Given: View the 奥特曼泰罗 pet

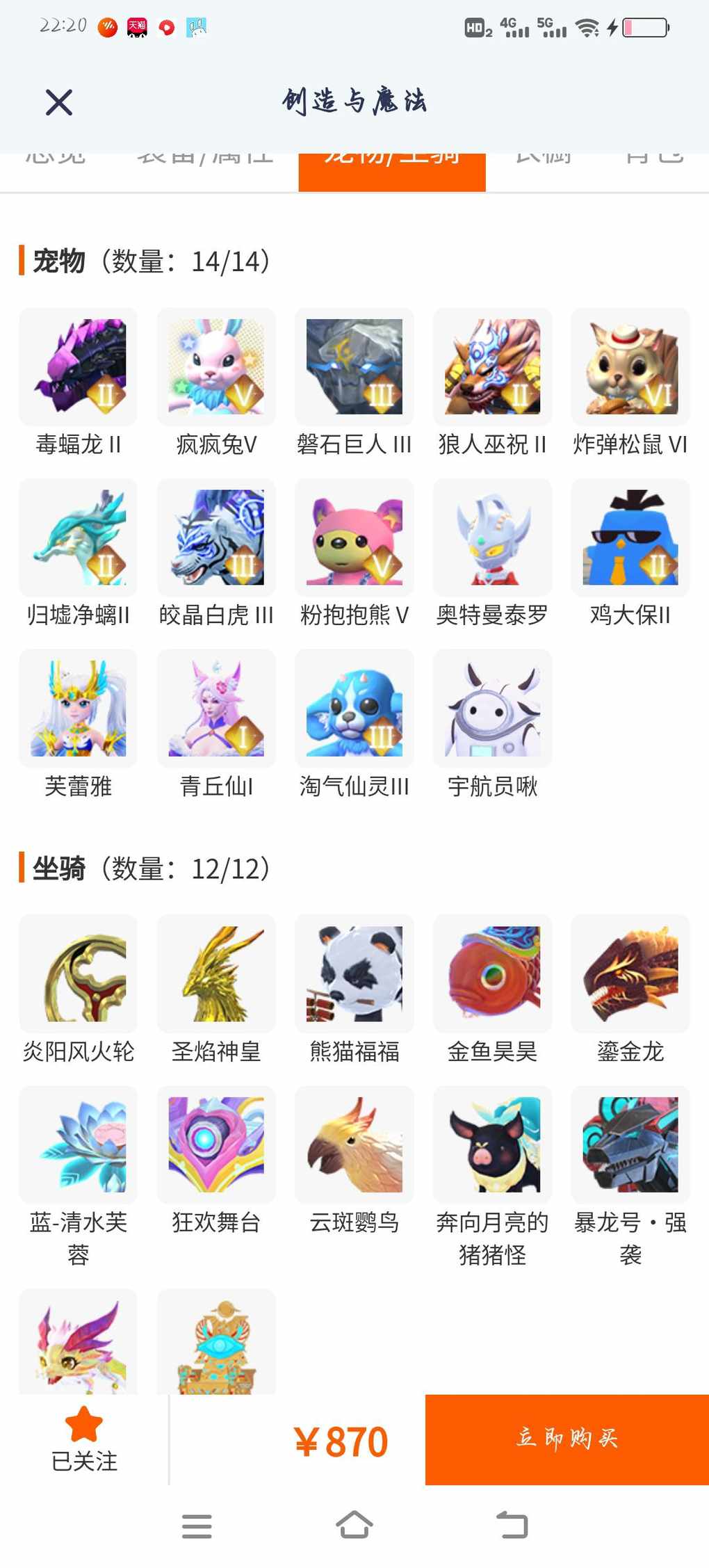Looking at the screenshot, I should pyautogui.click(x=492, y=538).
